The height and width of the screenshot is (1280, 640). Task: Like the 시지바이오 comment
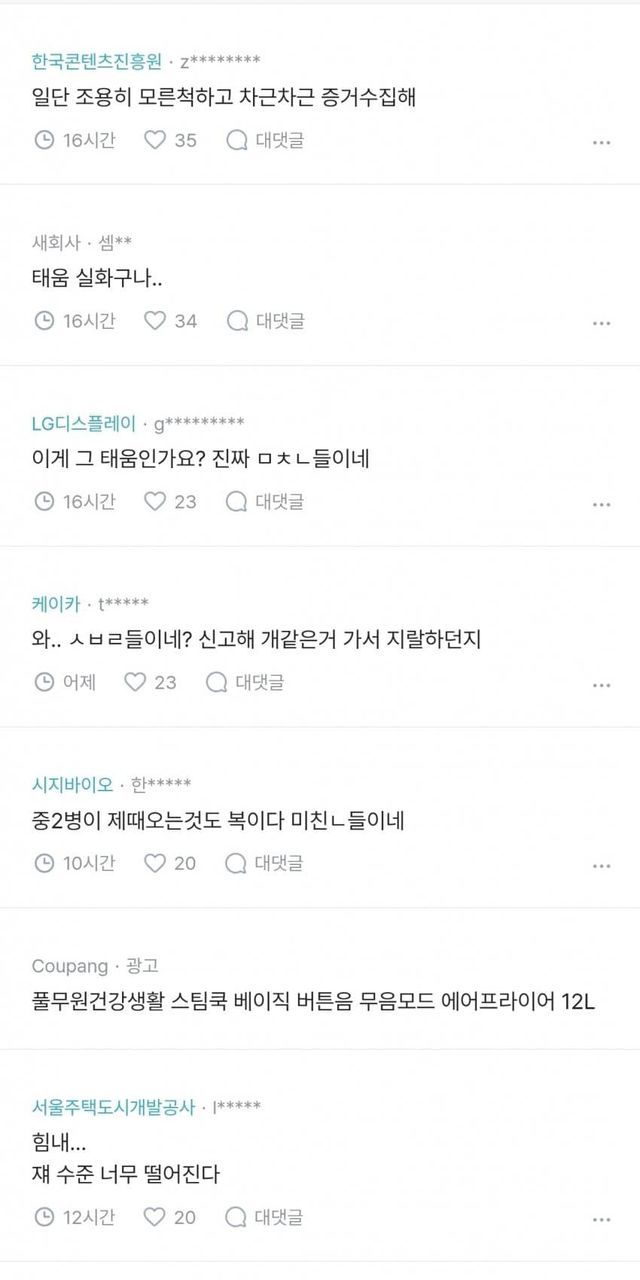(155, 862)
